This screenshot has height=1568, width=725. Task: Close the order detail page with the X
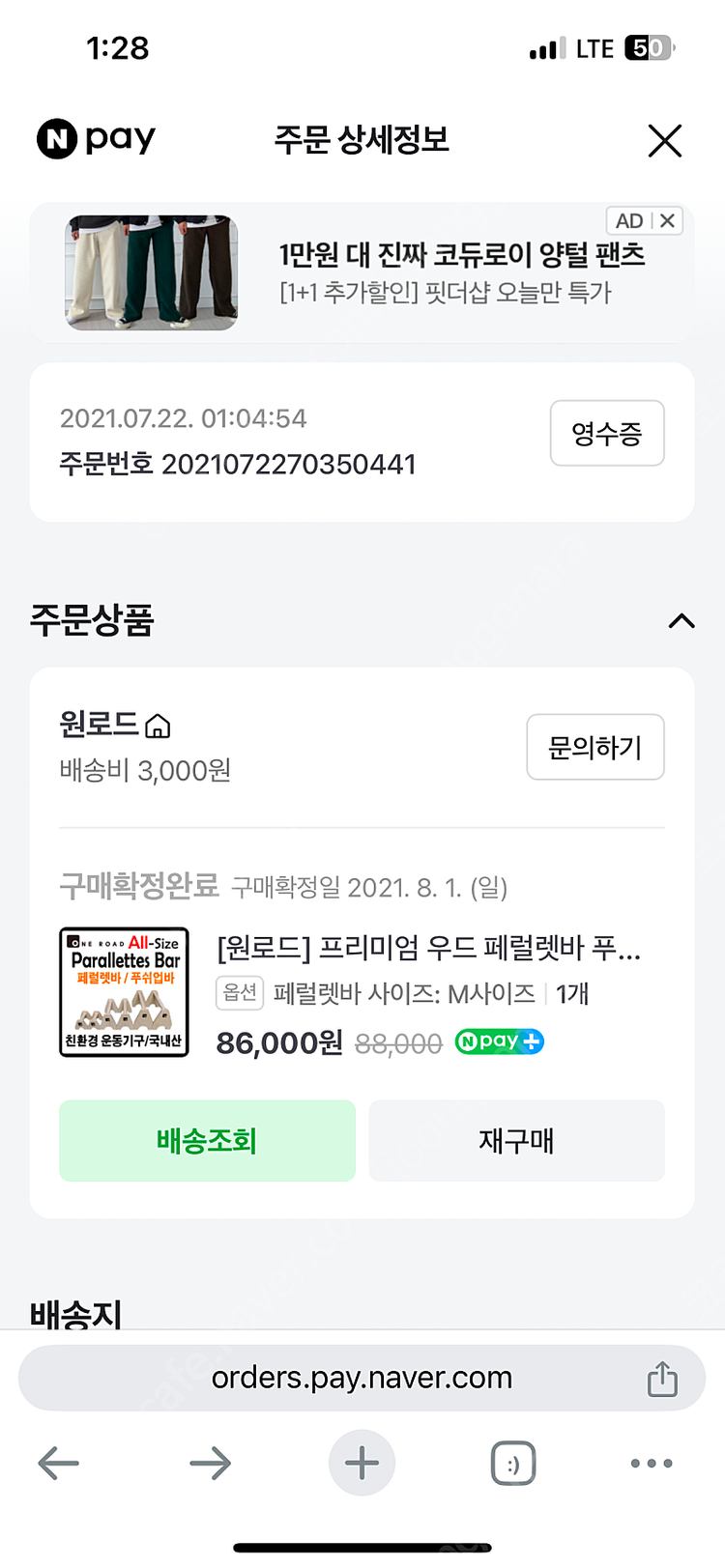pos(665,140)
